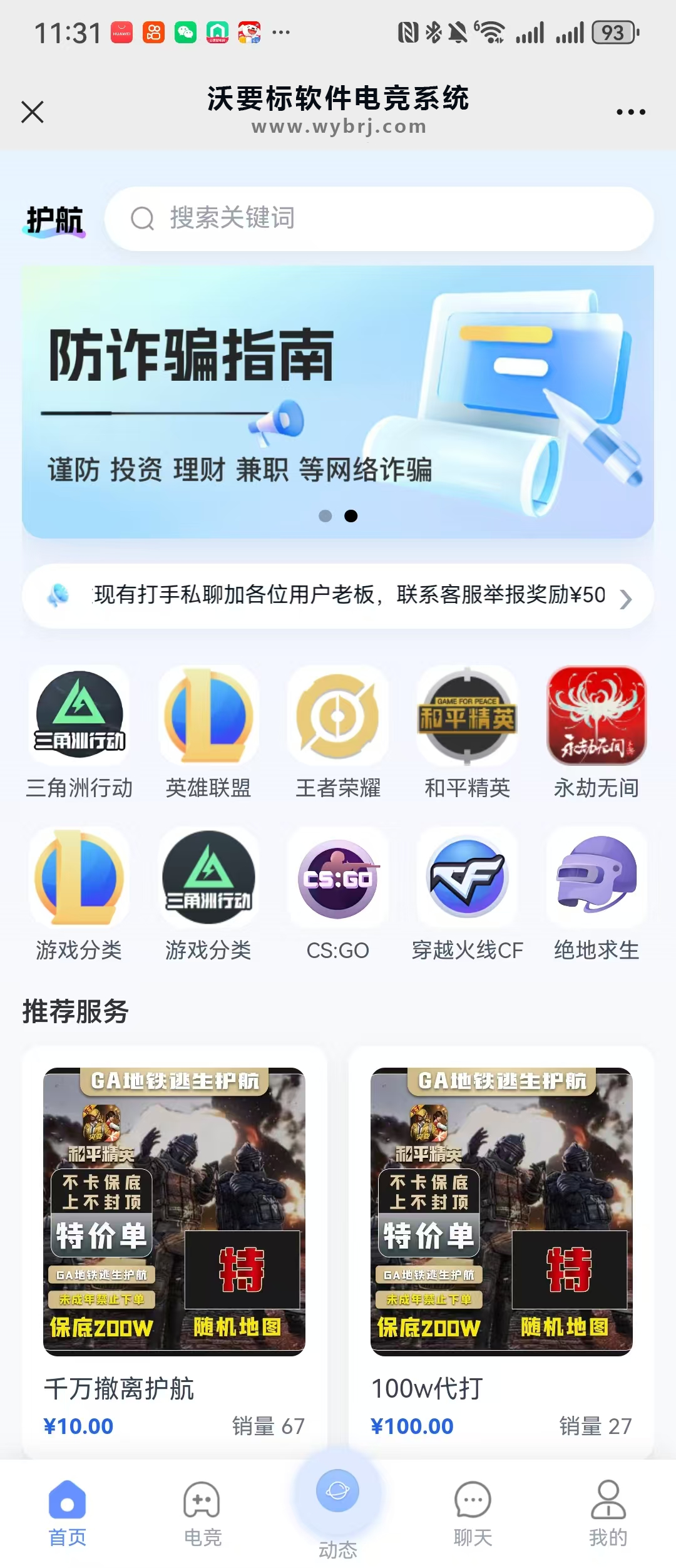Close the mini program with X
Image resolution: width=676 pixels, height=1568 pixels.
(x=33, y=112)
